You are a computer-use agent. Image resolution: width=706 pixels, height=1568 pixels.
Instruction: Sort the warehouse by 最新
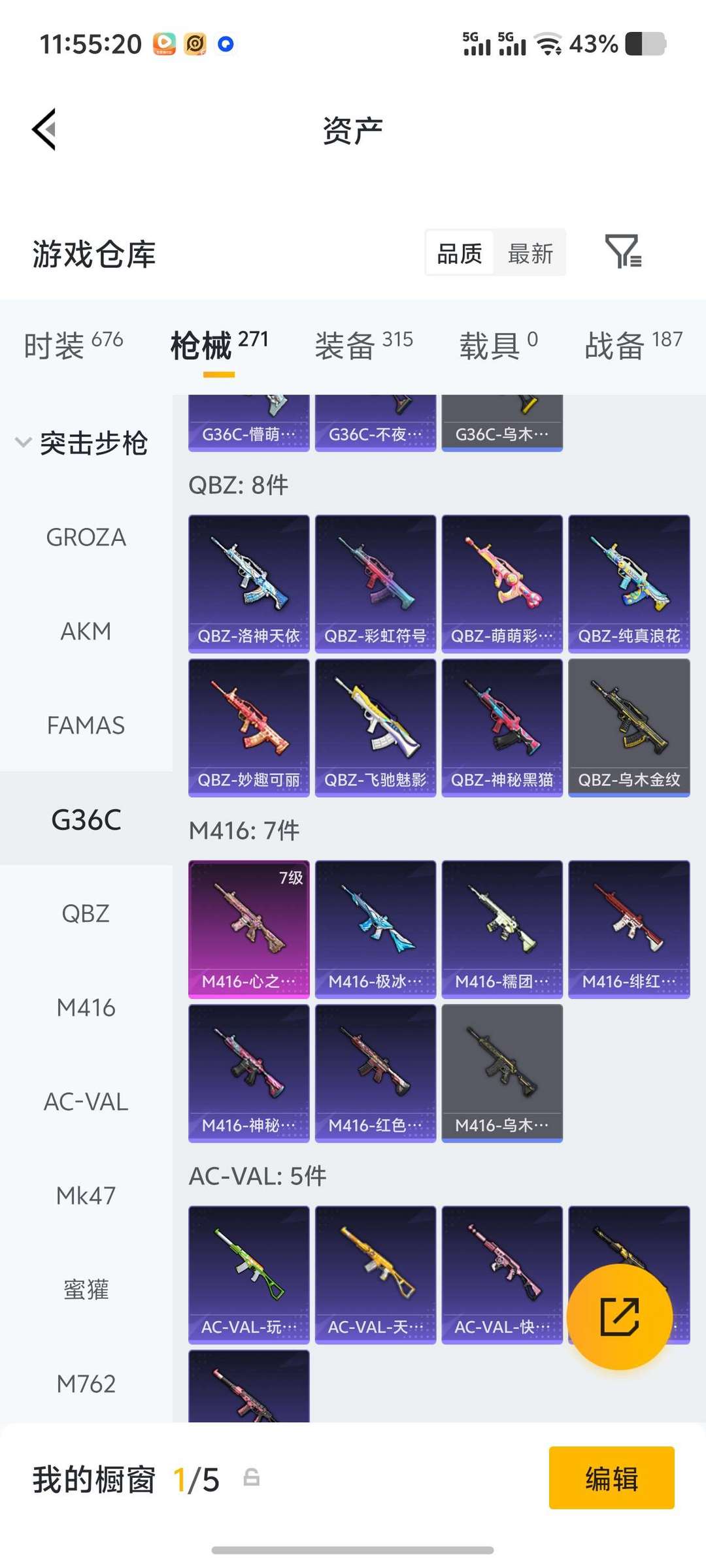click(530, 253)
